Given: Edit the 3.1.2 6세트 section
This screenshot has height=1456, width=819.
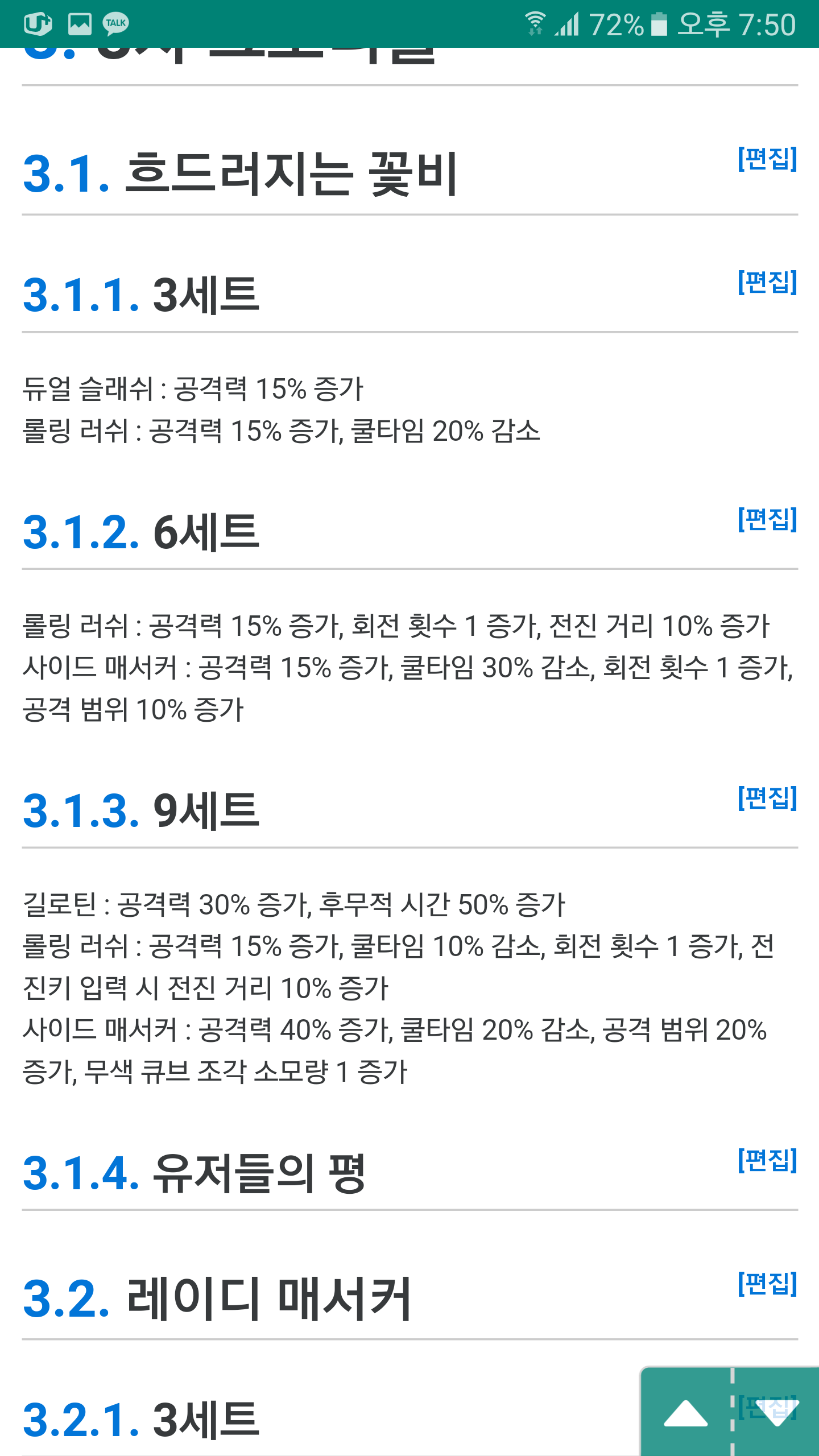Looking at the screenshot, I should click(767, 519).
